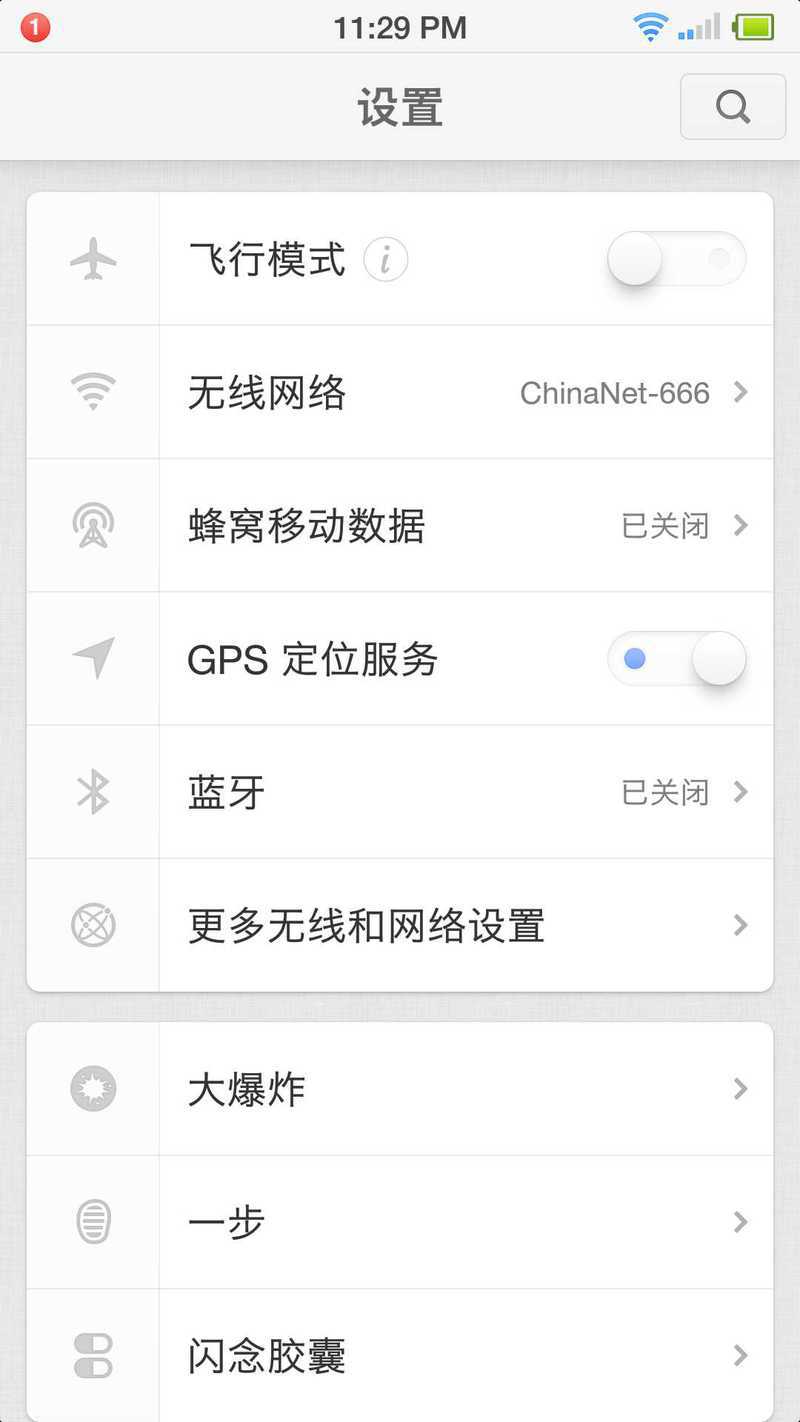Open 无线网络 ChinaNet-666 settings
The width and height of the screenshot is (800, 1422).
[x=400, y=392]
